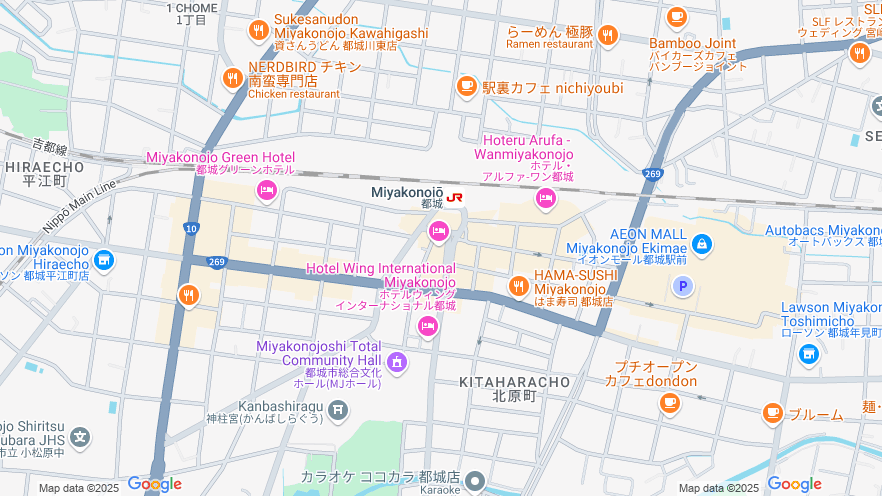This screenshot has height=496, width=882.
Task: Open the Hoteru Arufa-Wanmiyakonojo hotel pin
Action: [x=545, y=198]
